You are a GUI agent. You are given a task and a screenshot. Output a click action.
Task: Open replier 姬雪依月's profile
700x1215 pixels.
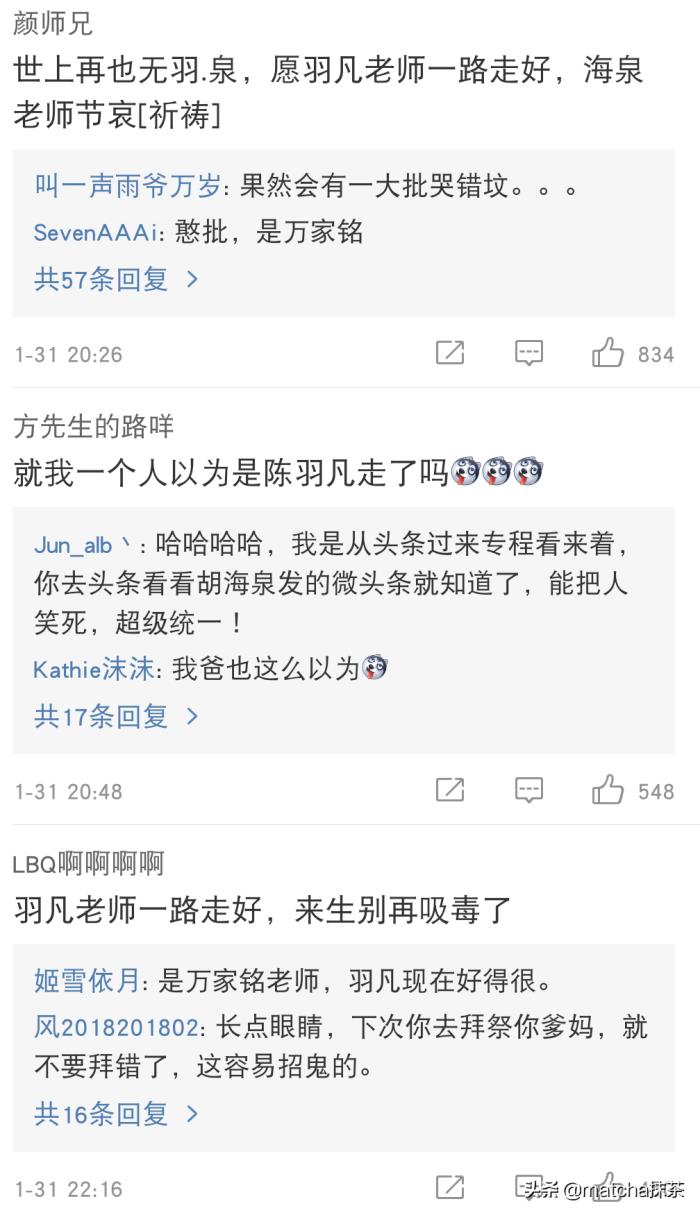coord(87,982)
